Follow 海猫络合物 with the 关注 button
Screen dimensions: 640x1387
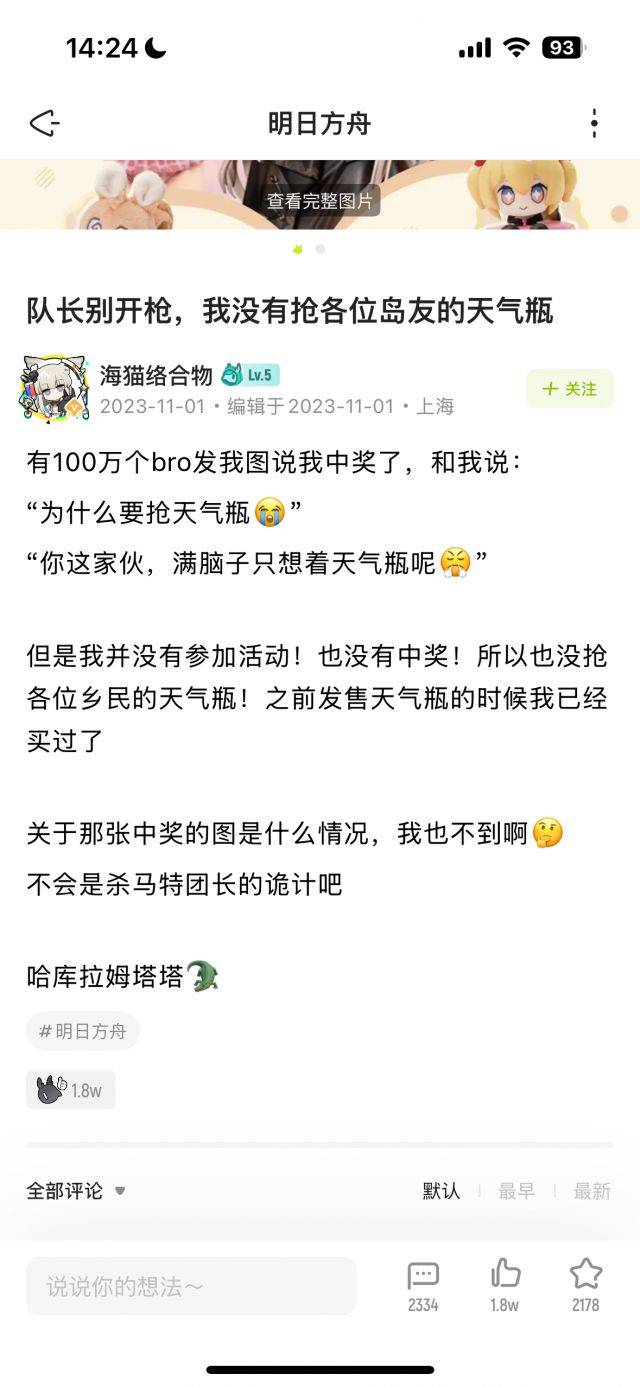pos(570,389)
